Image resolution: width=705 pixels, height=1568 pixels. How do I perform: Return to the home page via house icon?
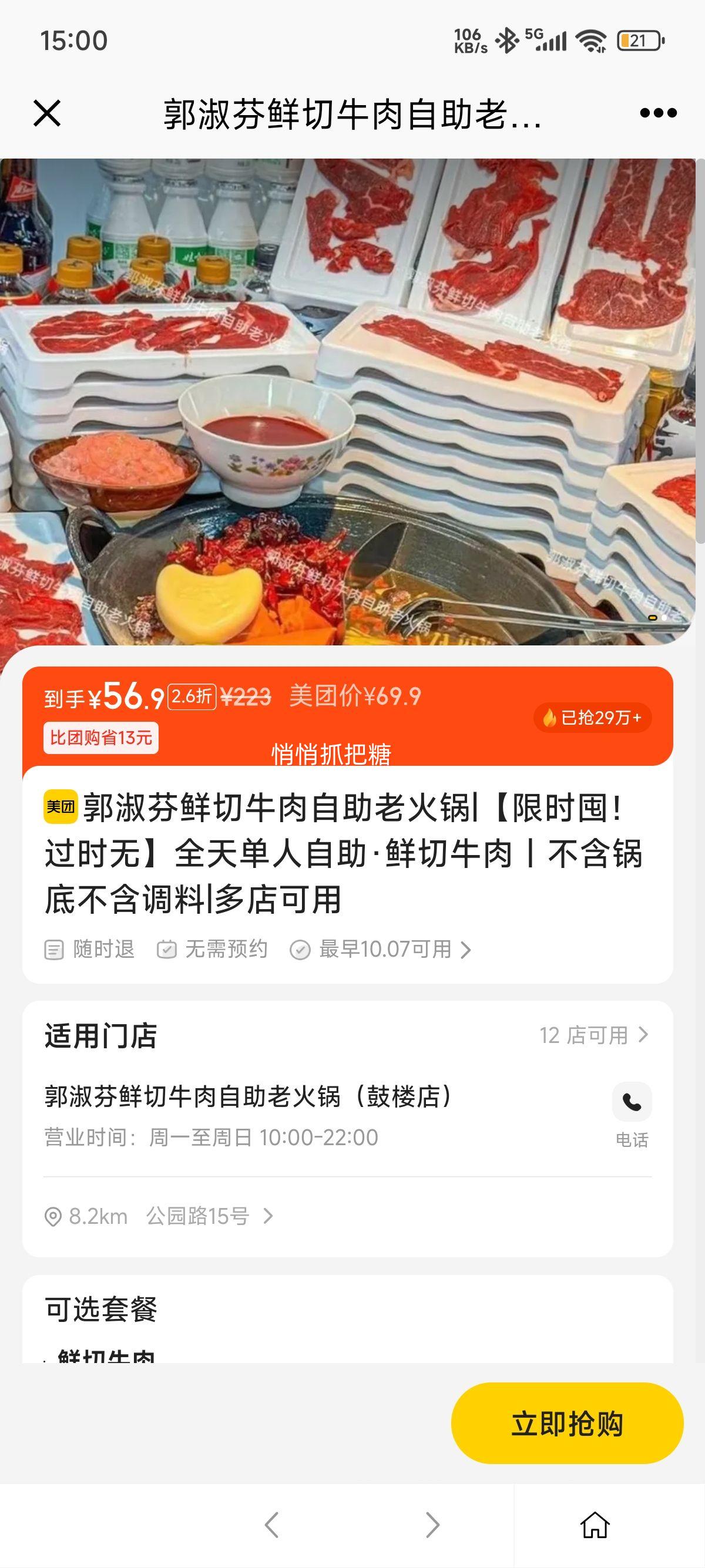[594, 1525]
